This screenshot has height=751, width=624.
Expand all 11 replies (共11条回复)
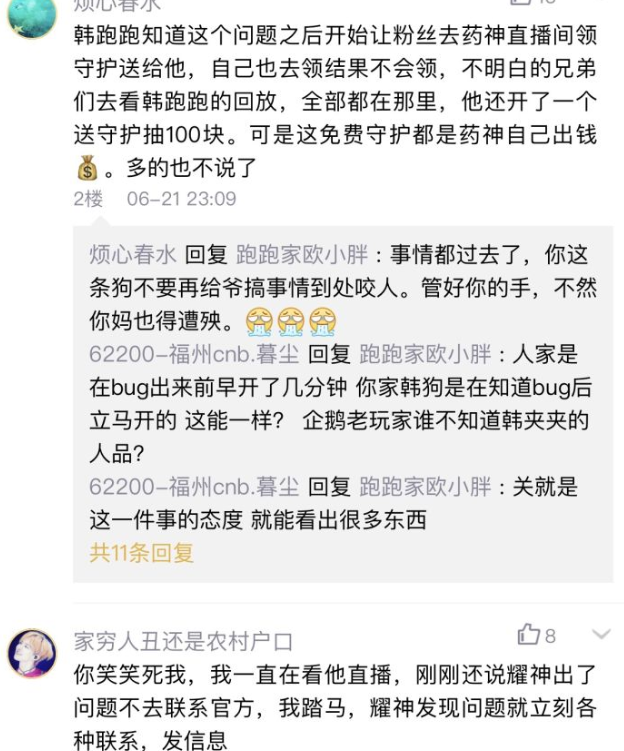142,552
